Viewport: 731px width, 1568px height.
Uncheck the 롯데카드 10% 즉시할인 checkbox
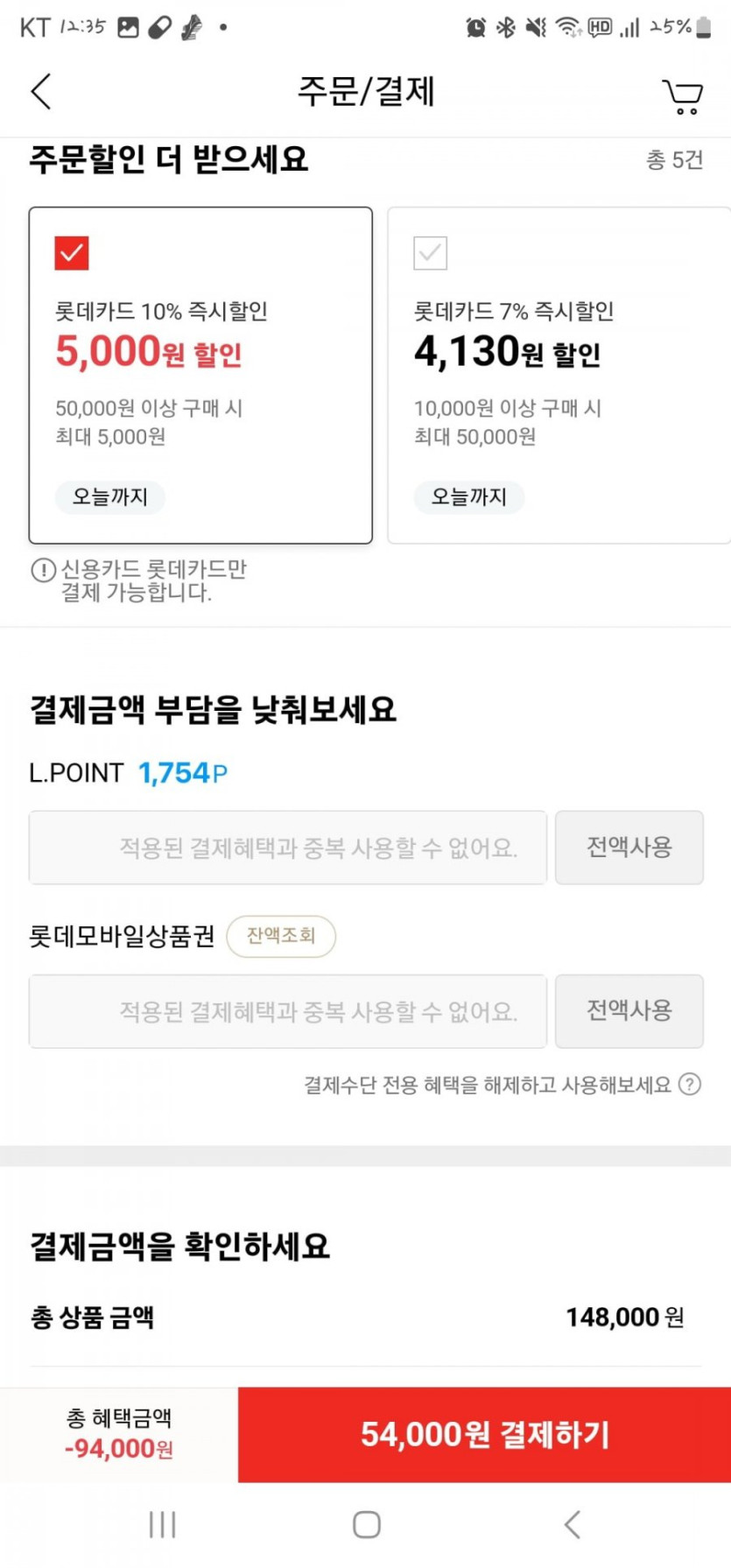72,253
